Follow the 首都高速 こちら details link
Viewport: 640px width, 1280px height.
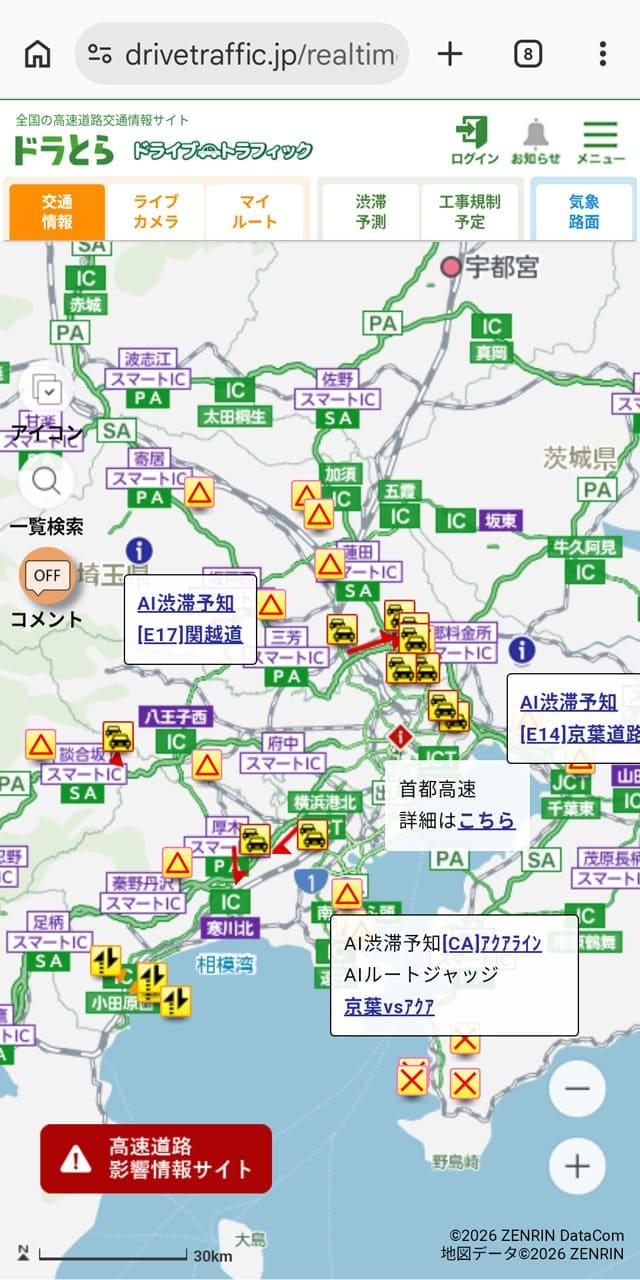(x=487, y=821)
